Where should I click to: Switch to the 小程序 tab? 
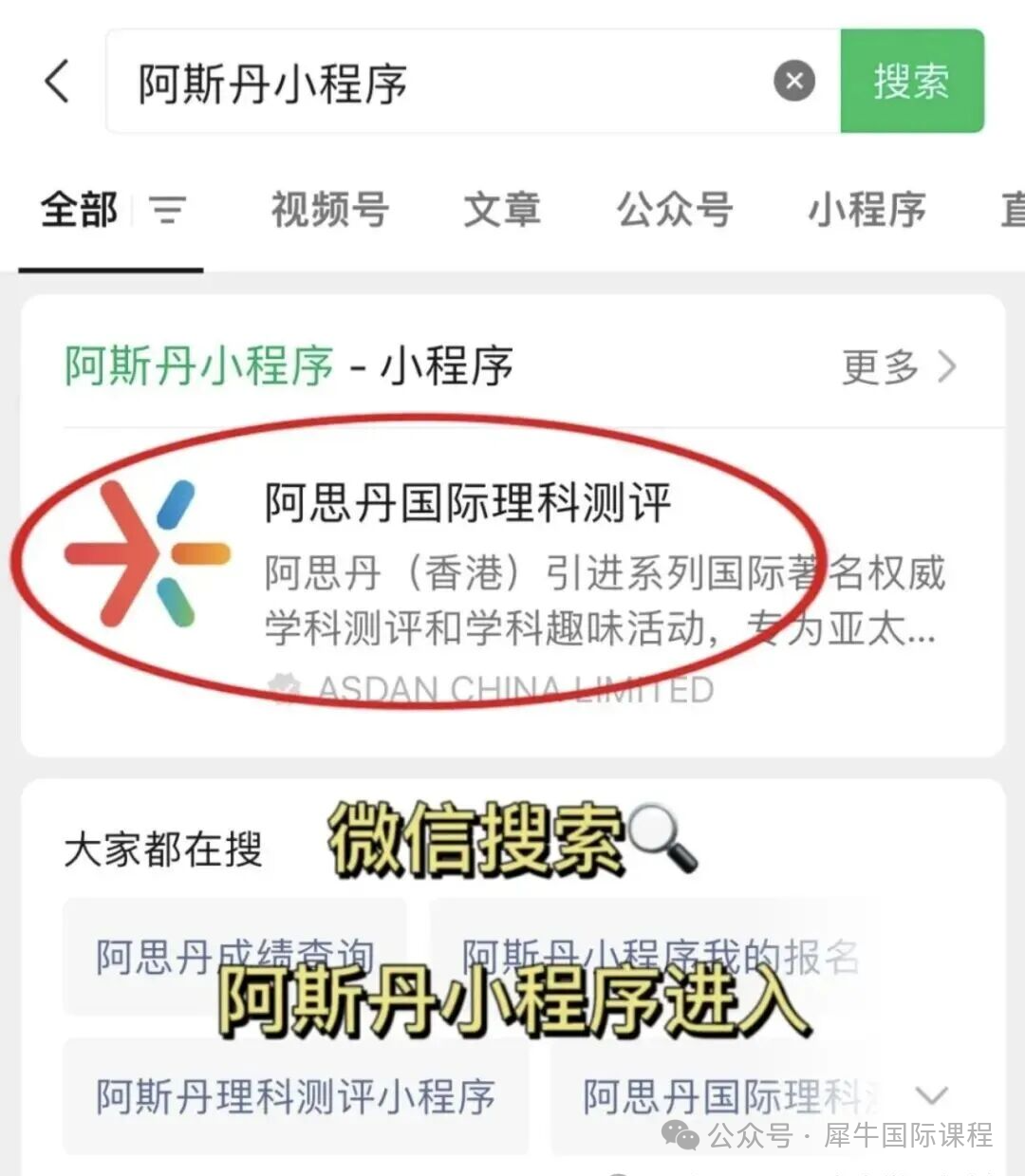pos(867,211)
